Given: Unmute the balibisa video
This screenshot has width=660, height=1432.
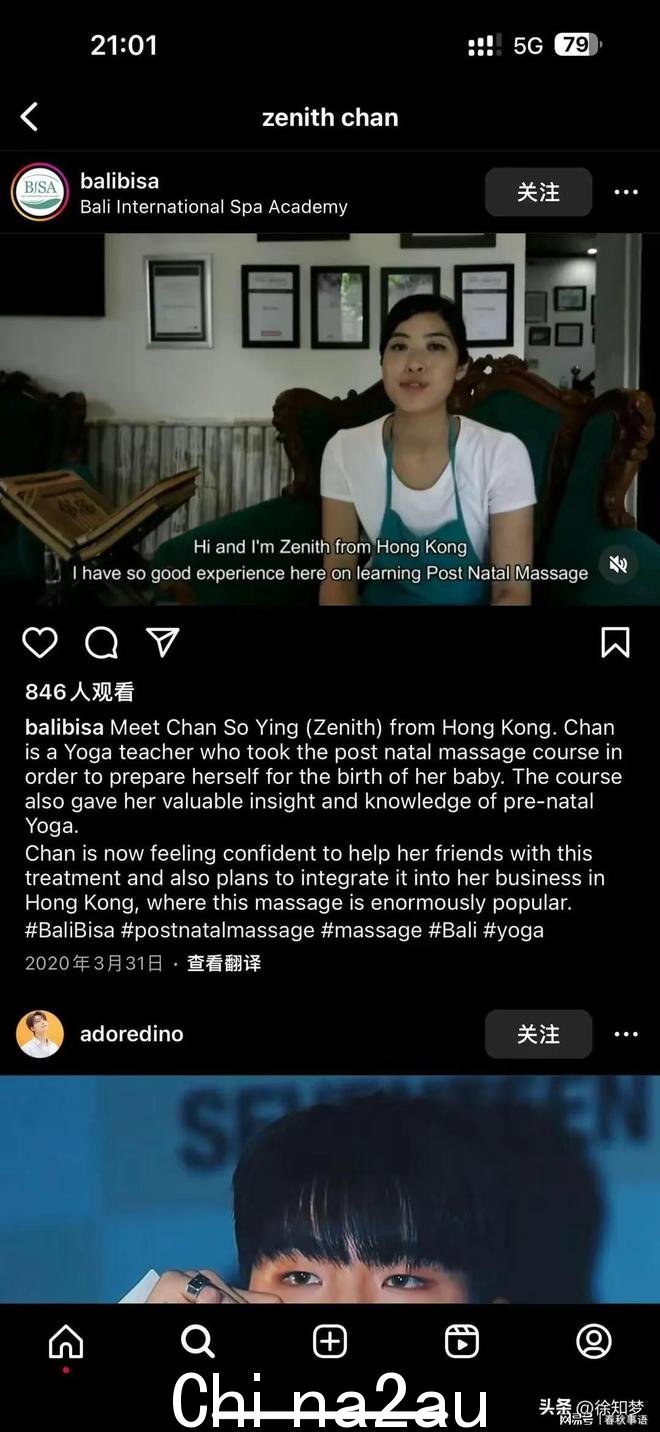Looking at the screenshot, I should tap(618, 565).
